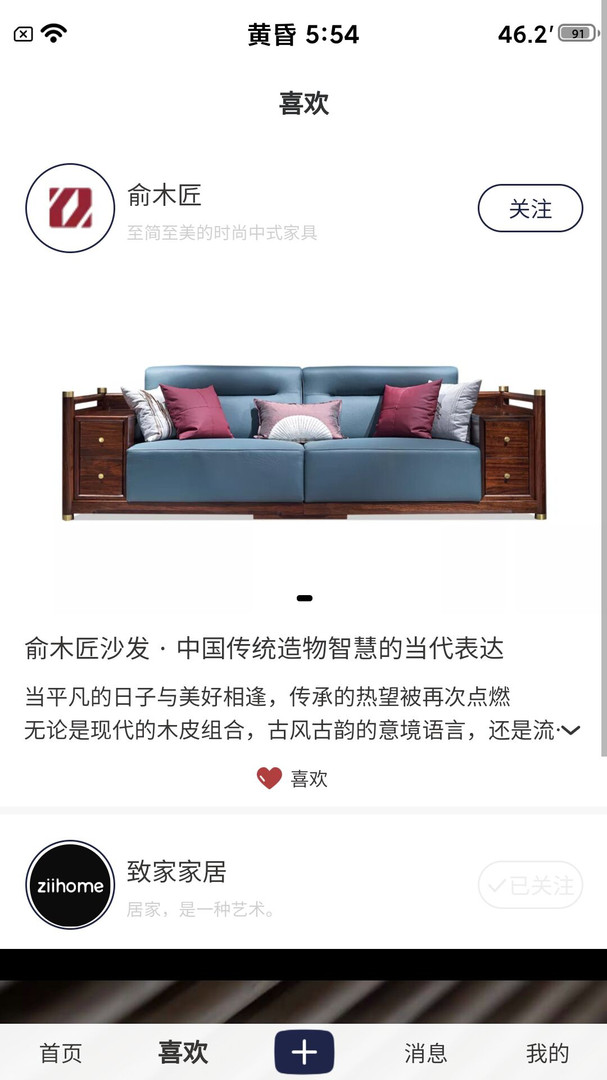The image size is (607, 1080).
Task: Unfollow 致家家居 via the 已关注 button
Action: click(530, 886)
